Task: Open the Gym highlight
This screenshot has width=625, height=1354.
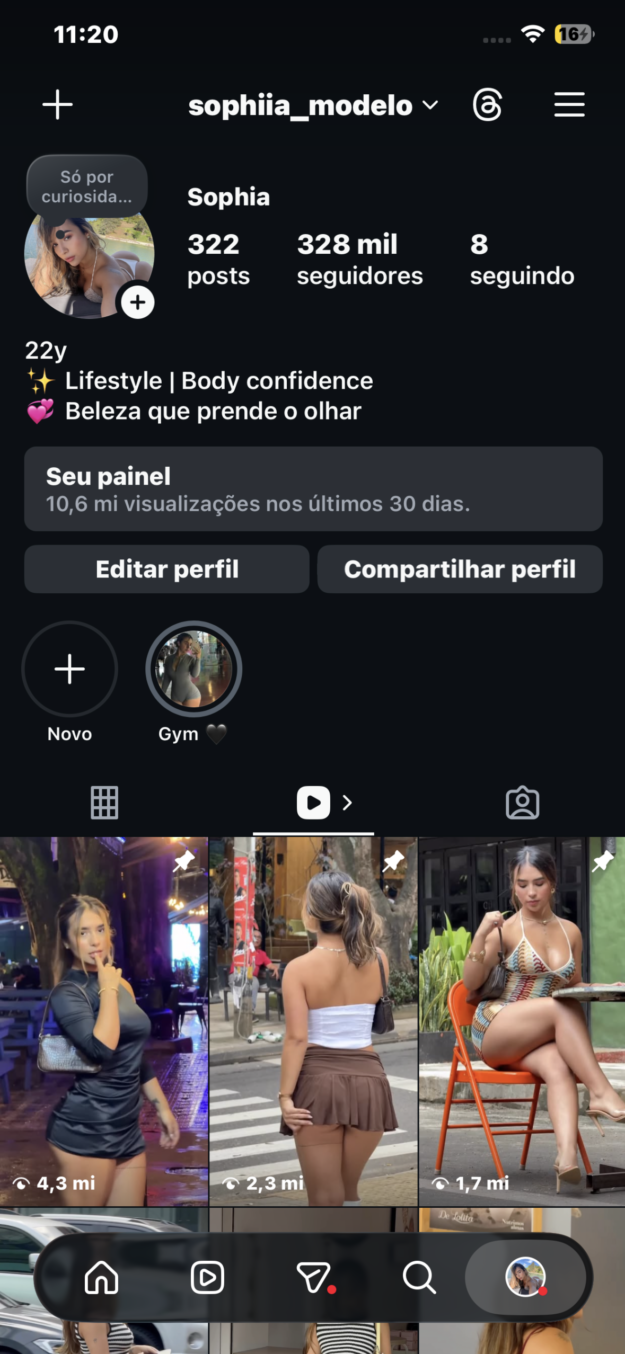Action: [193, 669]
